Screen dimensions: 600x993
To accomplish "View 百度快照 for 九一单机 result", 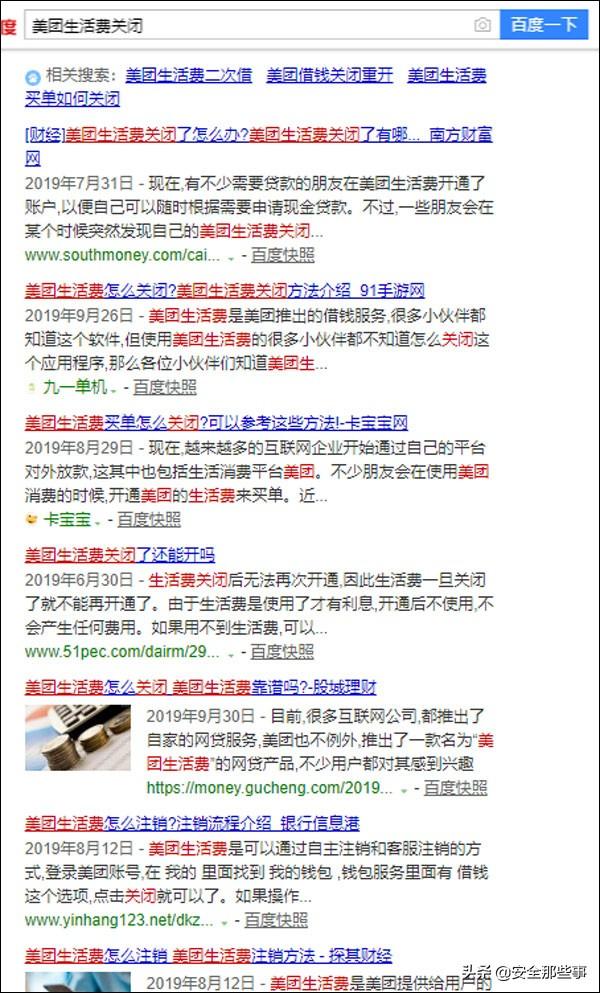I will pyautogui.click(x=165, y=387).
